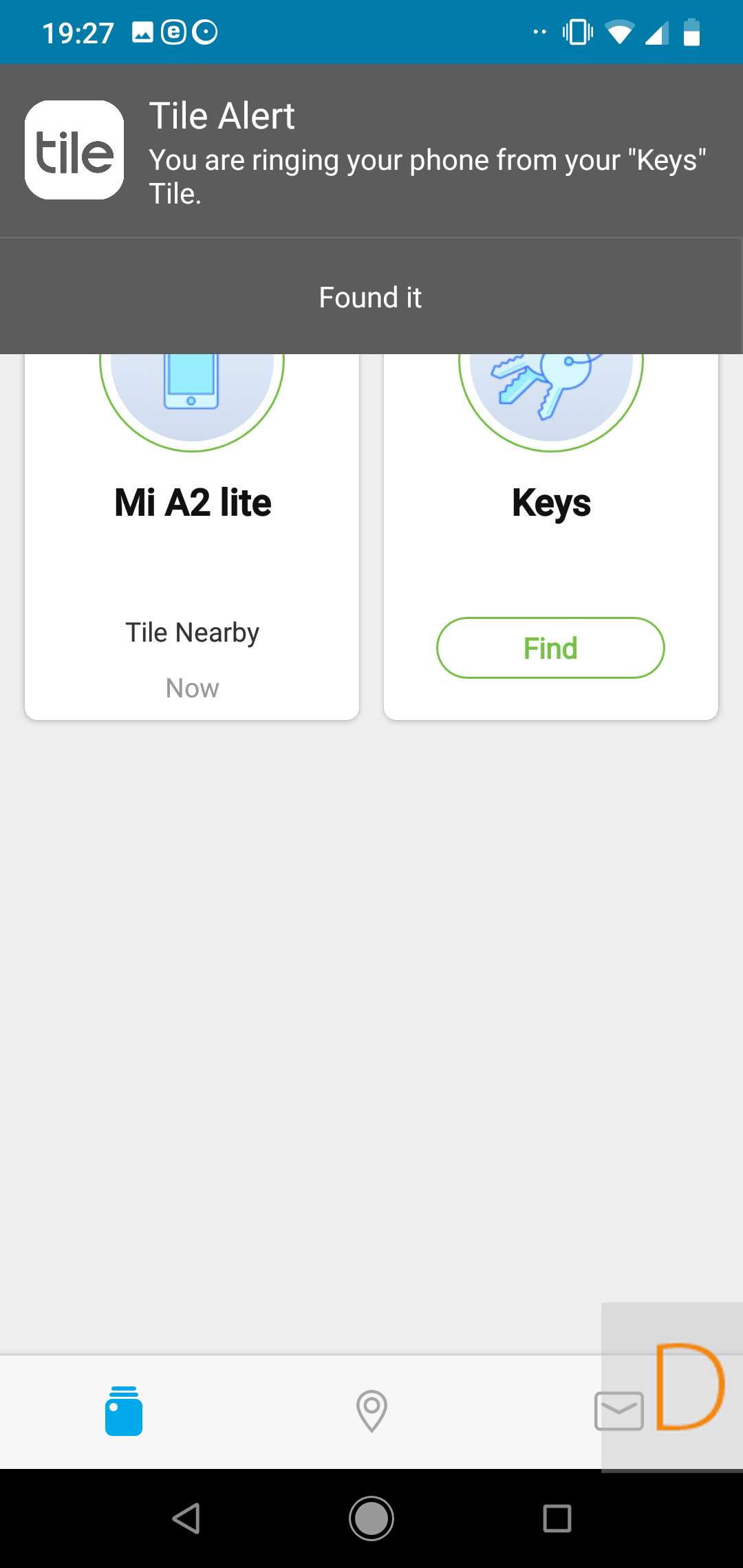Switch to the Tiles list tab
The height and width of the screenshot is (1568, 743).
click(124, 1411)
